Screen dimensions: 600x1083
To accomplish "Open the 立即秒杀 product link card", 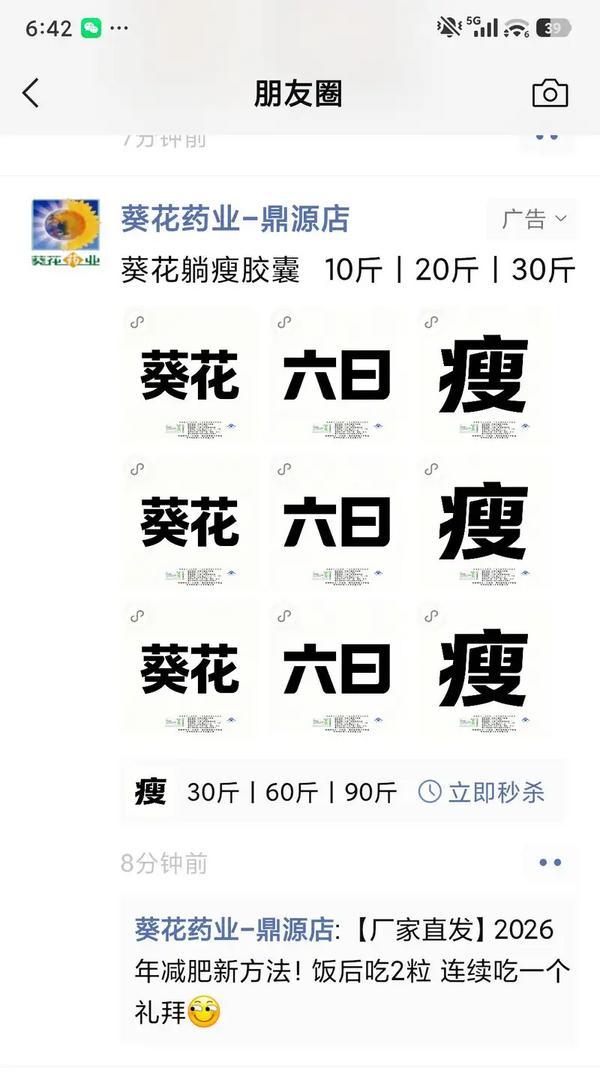I will 342,792.
